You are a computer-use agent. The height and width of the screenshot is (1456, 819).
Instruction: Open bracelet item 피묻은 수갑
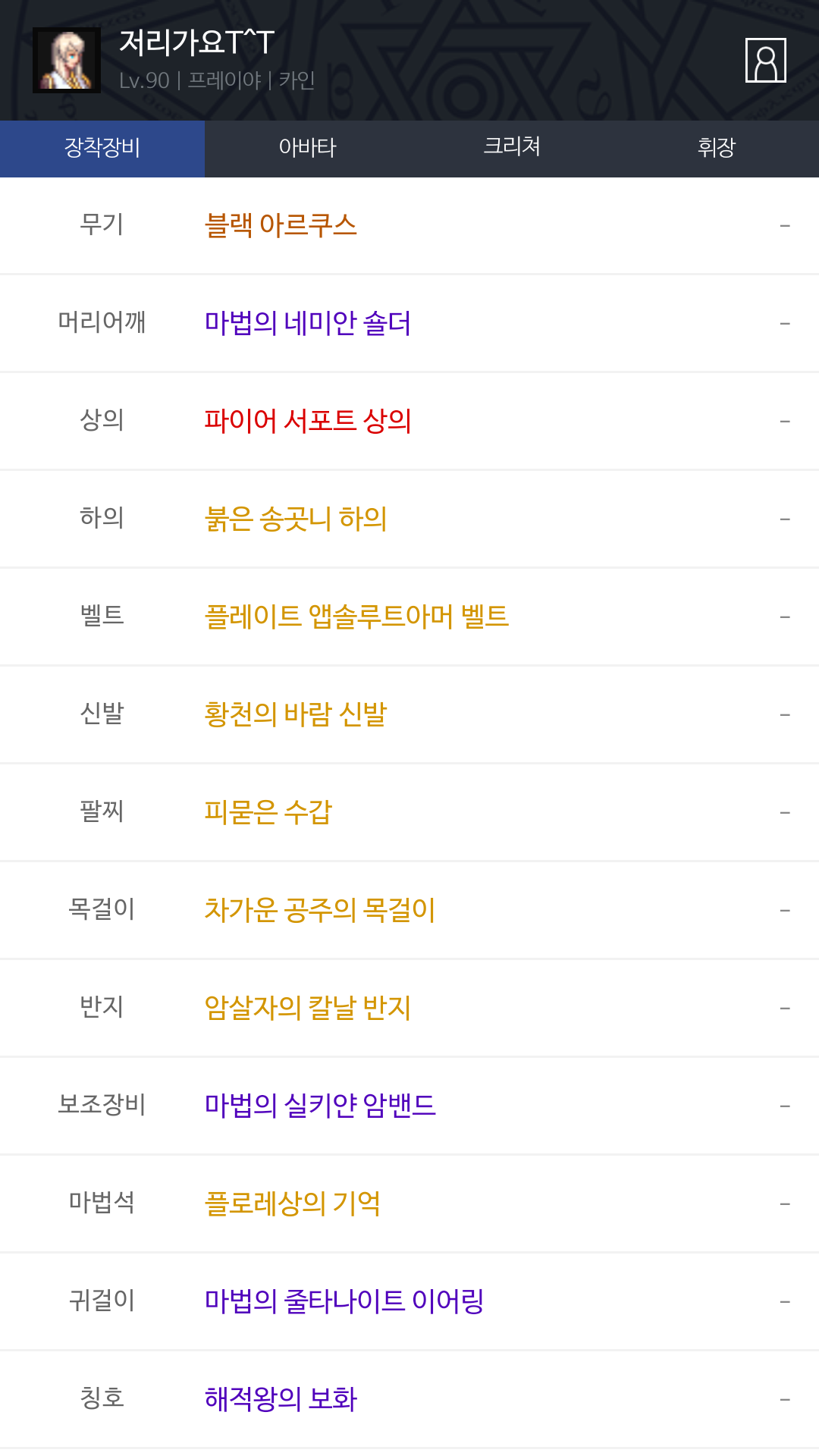(409, 813)
